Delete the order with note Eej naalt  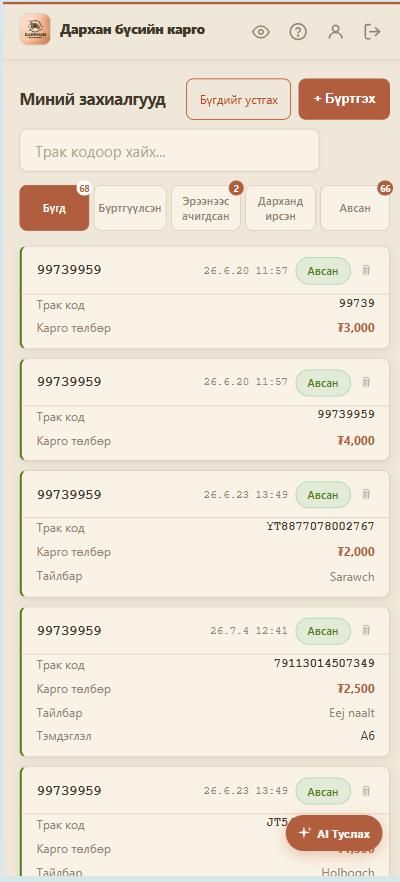point(366,631)
